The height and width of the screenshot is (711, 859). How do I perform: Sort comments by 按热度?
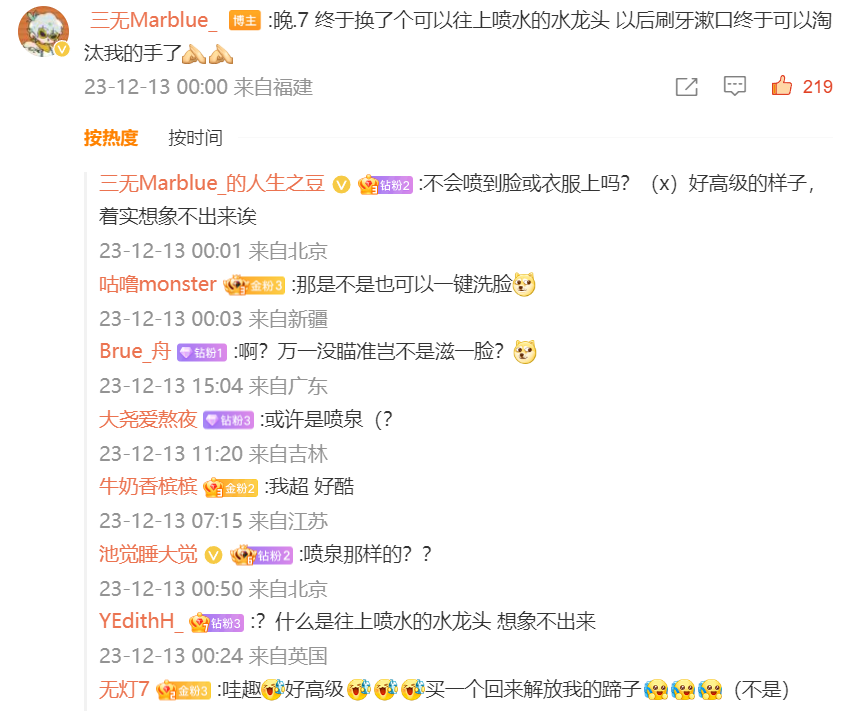pos(110,138)
